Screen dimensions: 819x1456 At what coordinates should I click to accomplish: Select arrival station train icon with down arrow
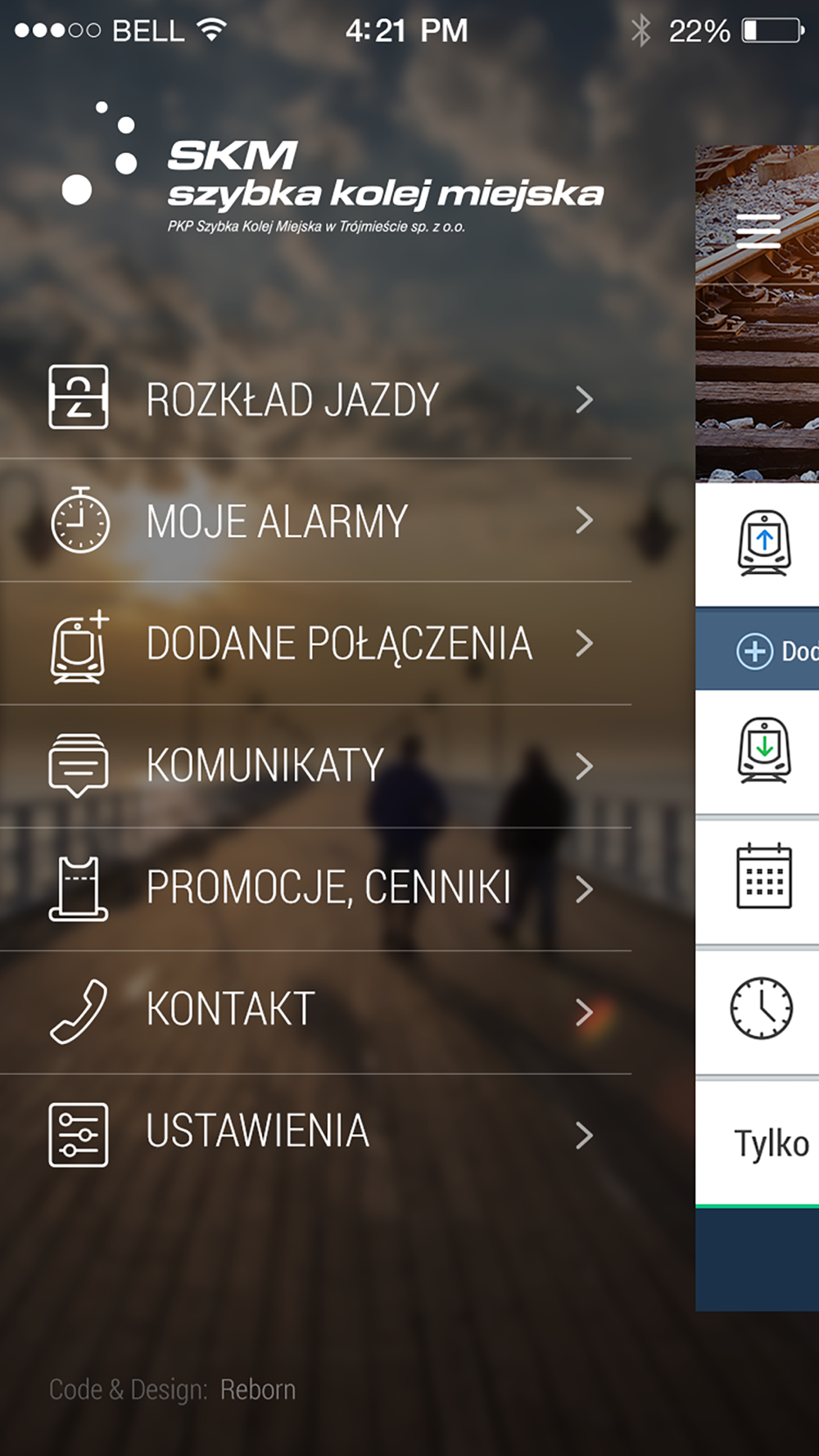pyautogui.click(x=764, y=750)
